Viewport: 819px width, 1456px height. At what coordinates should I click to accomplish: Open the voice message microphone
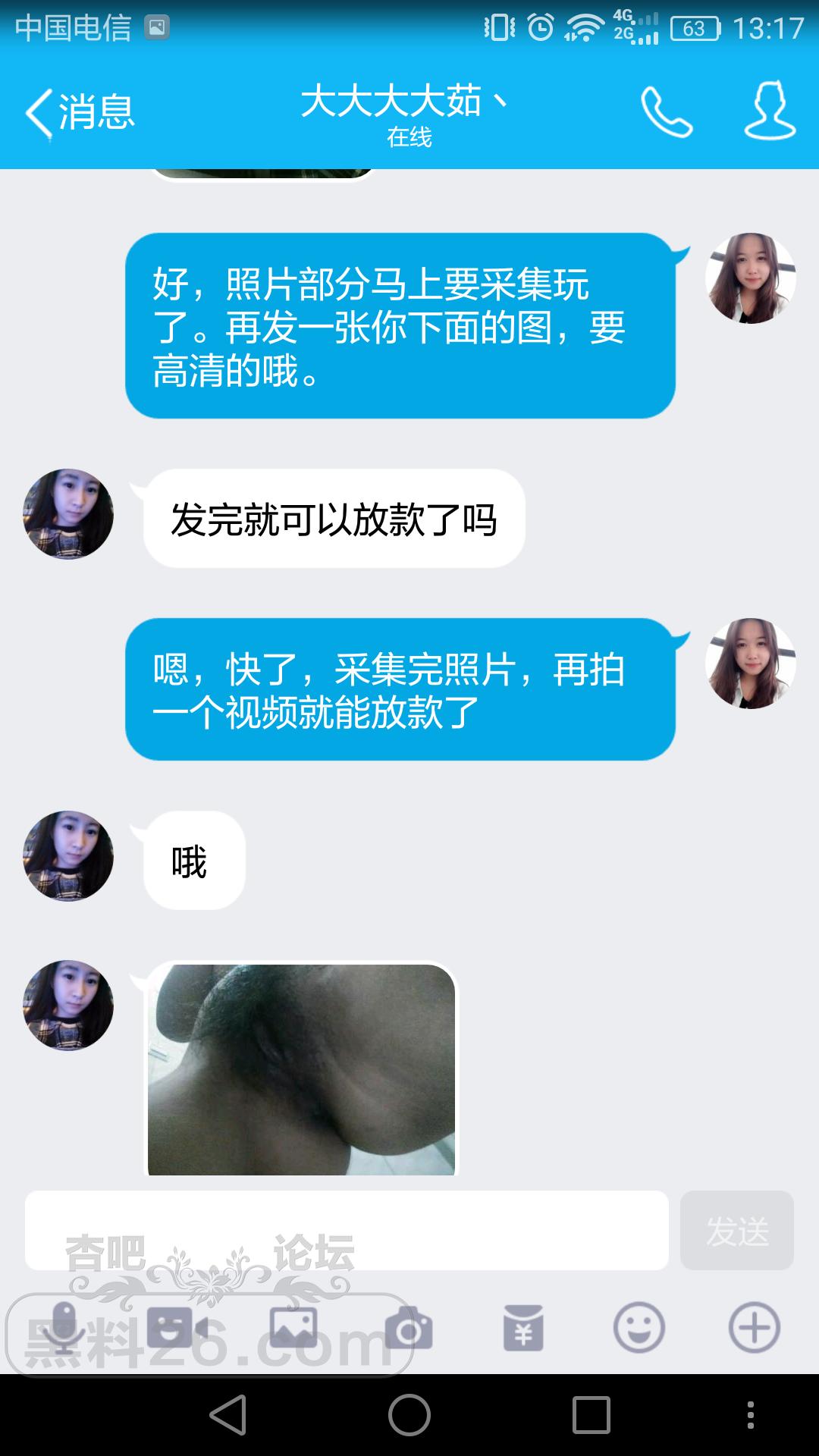[x=64, y=1328]
